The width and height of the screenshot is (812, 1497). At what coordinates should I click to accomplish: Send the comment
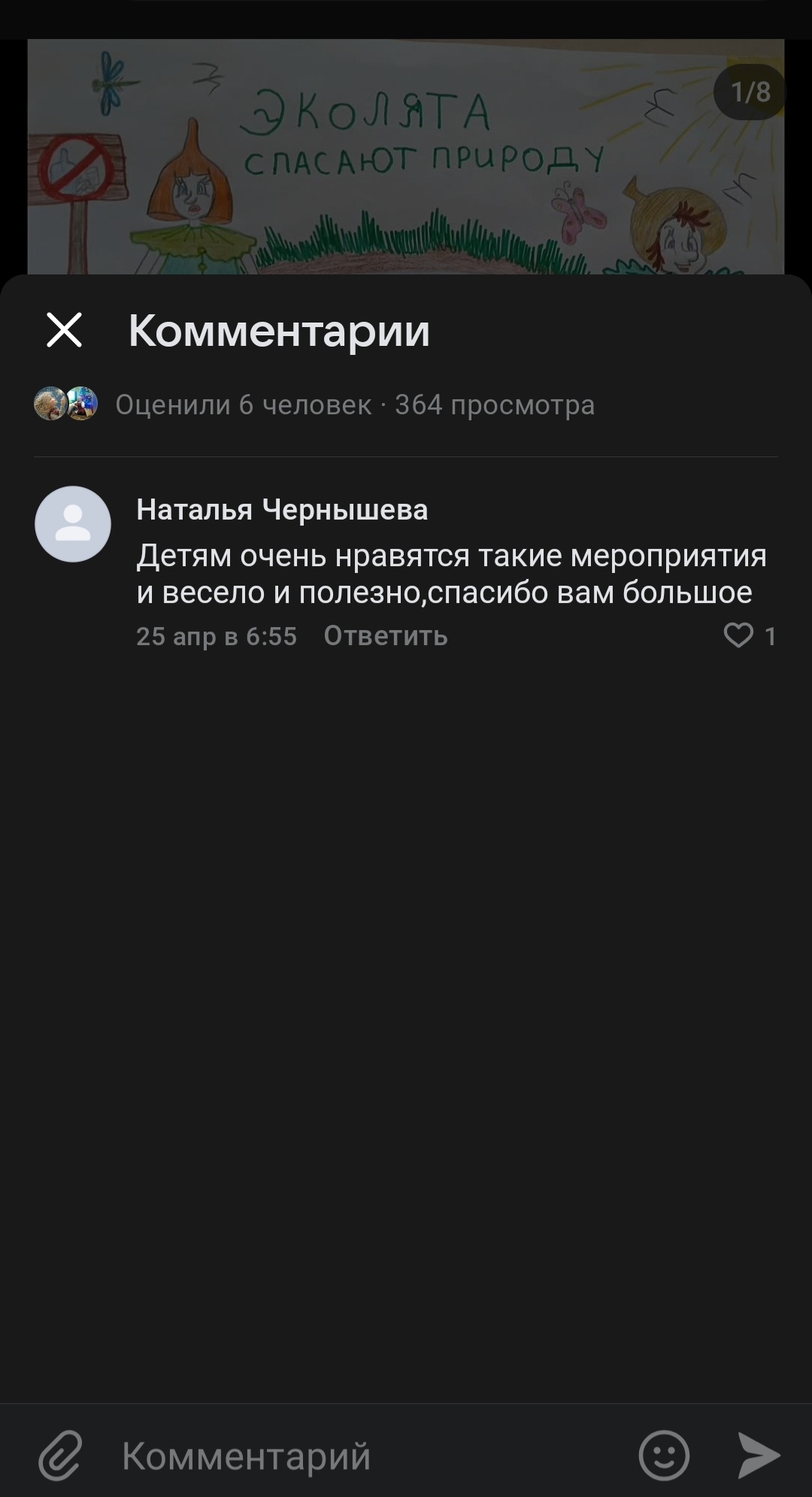pyautogui.click(x=758, y=1456)
